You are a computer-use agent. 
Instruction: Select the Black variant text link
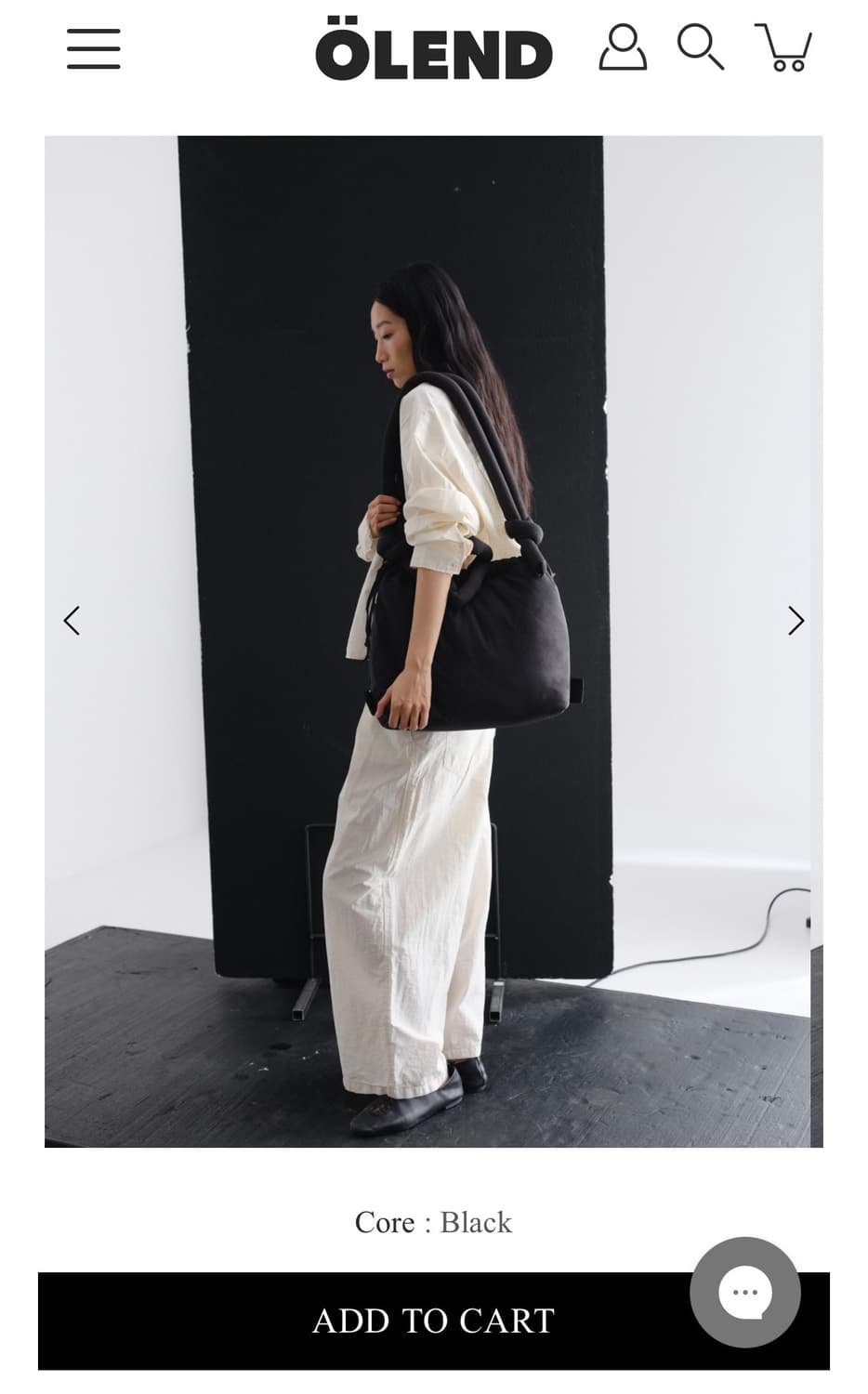(x=474, y=1222)
